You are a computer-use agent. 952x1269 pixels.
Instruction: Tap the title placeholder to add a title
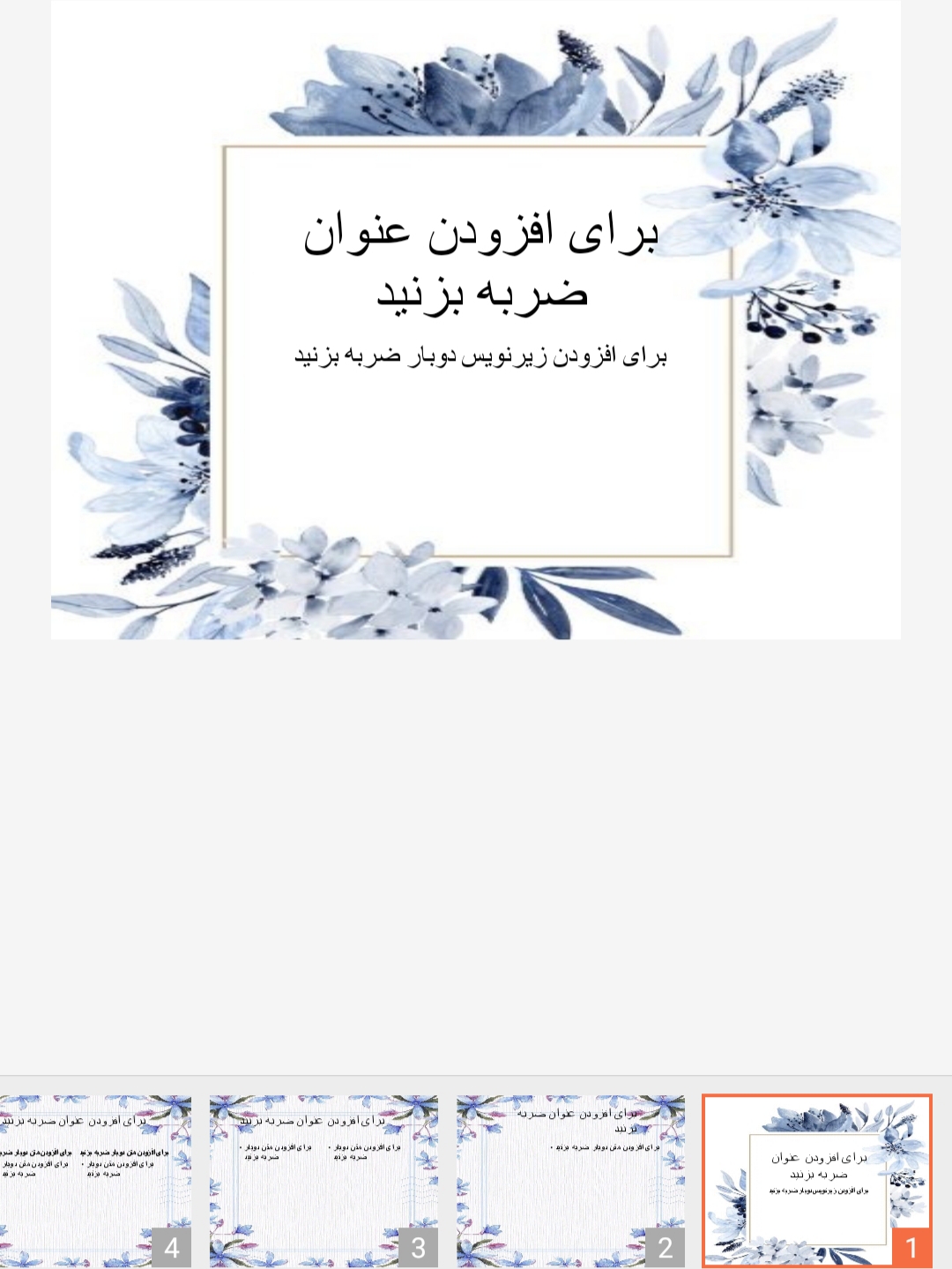pyautogui.click(x=480, y=262)
